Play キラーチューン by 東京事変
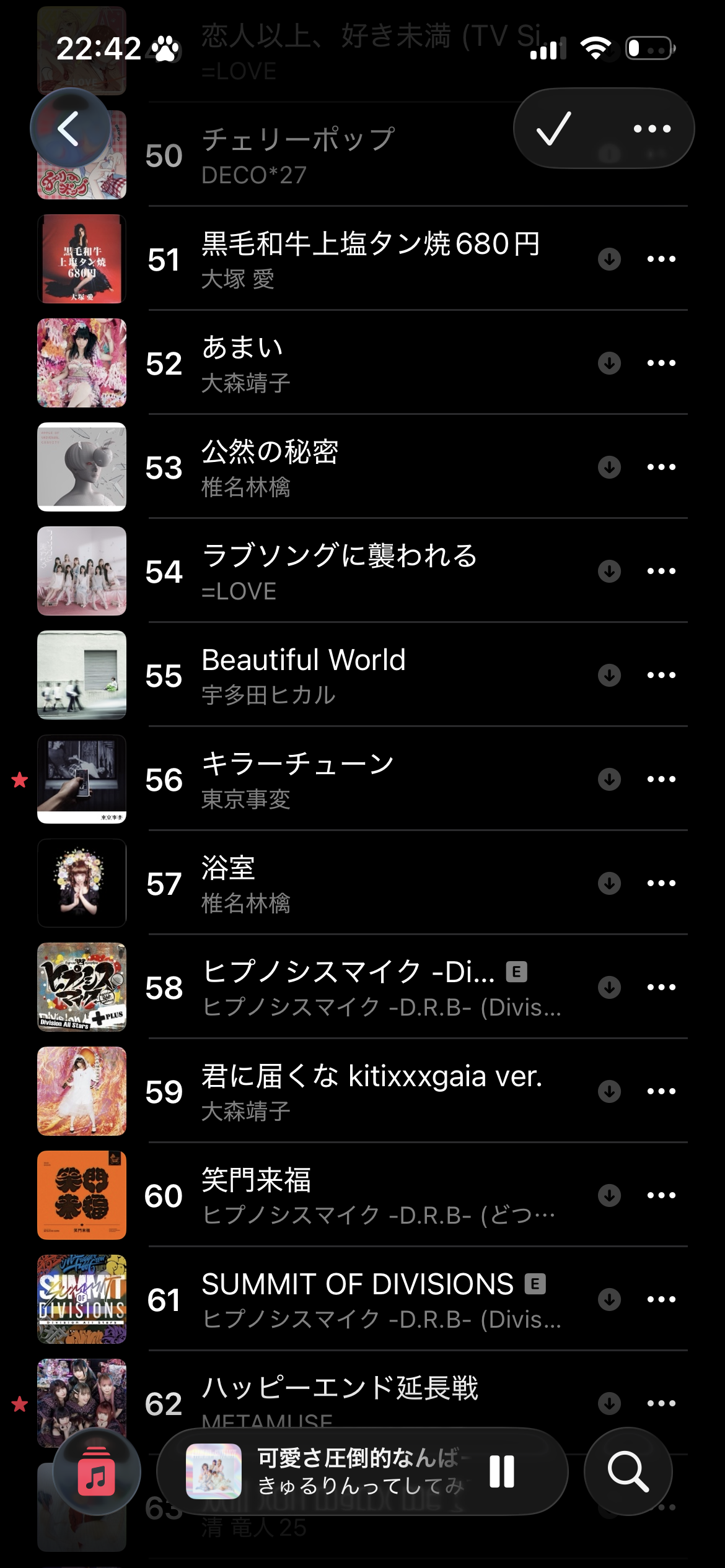The width and height of the screenshot is (725, 1568). [x=297, y=779]
